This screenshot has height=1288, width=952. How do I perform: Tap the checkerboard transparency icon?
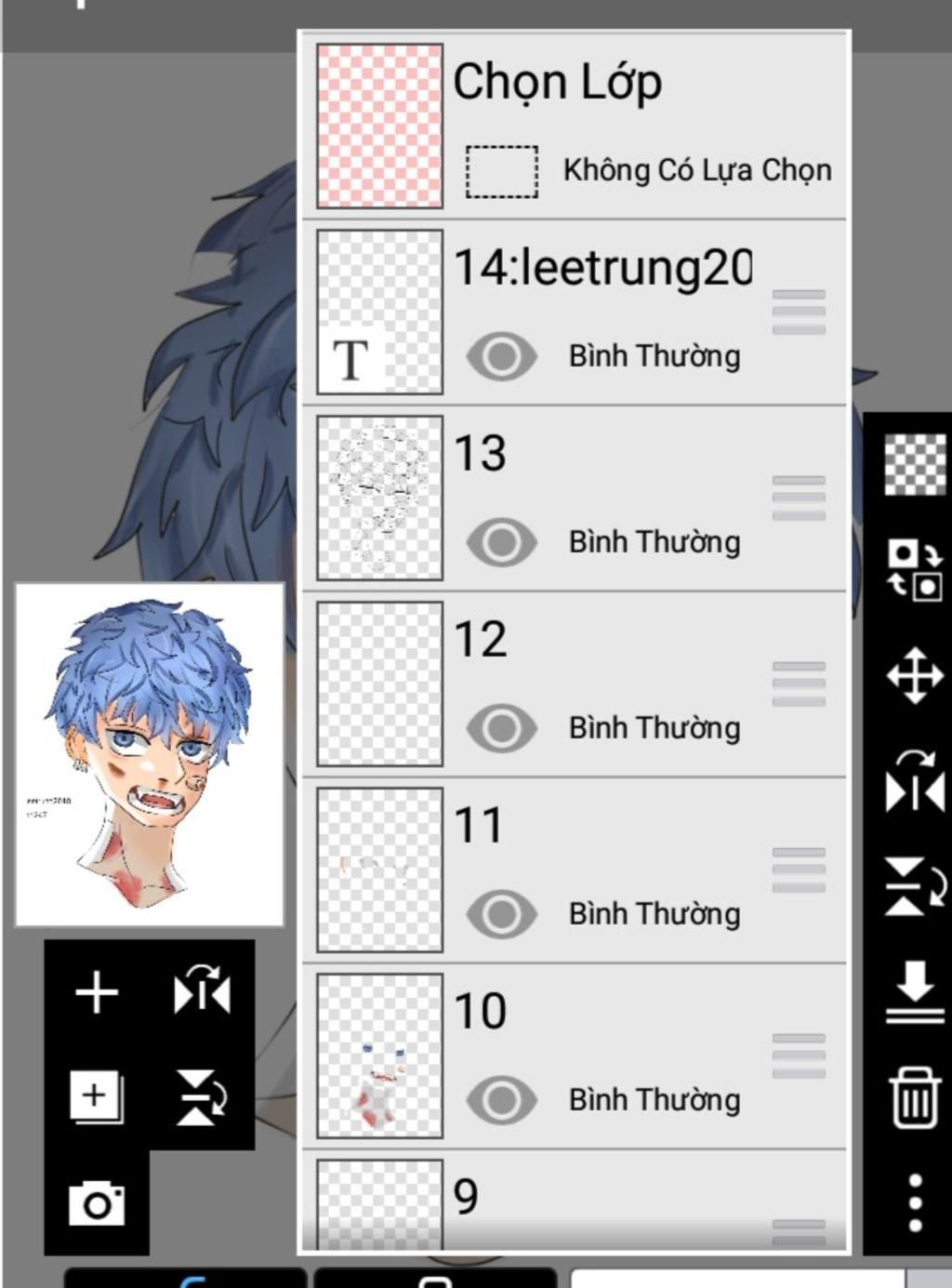(915, 464)
